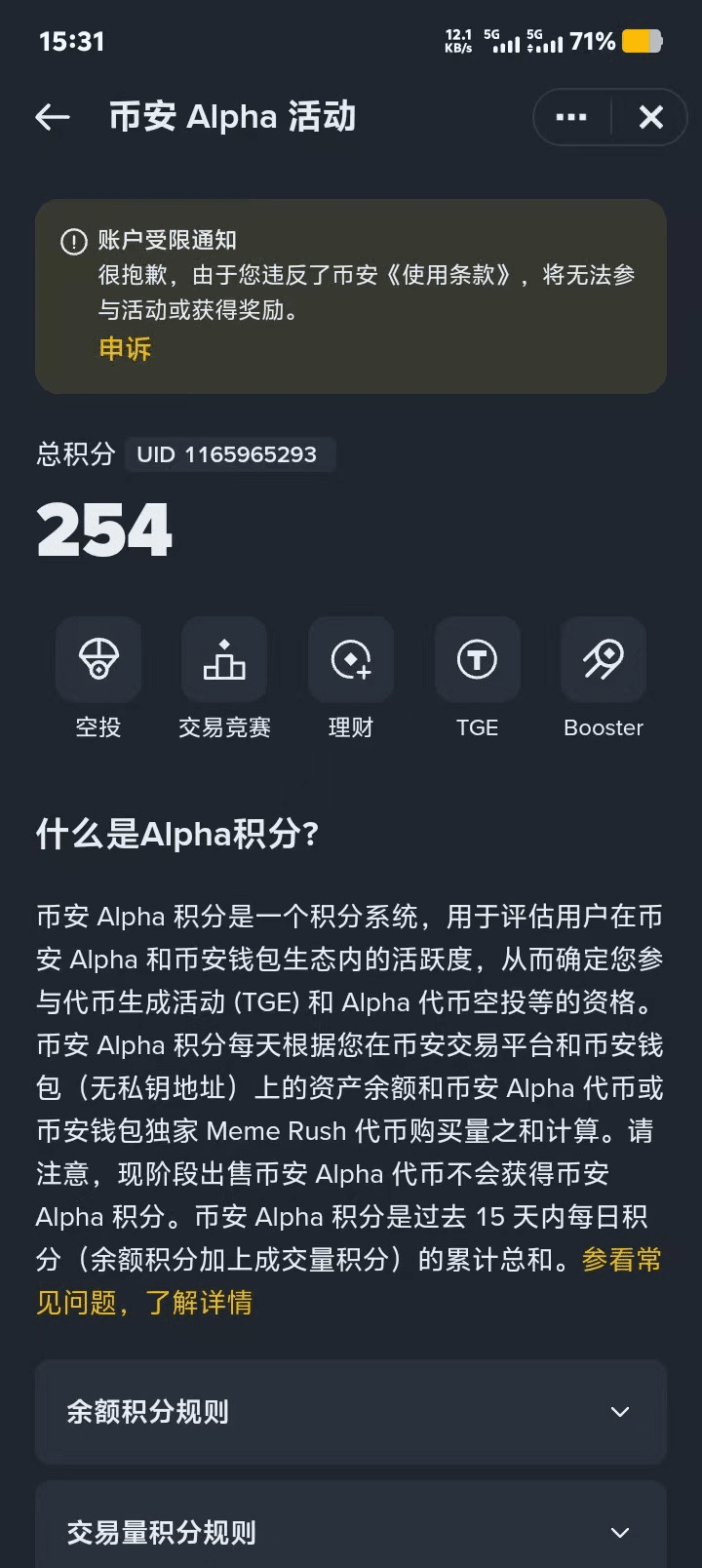Open the 理财 earn section
Image resolution: width=702 pixels, height=1568 pixels.
pyautogui.click(x=351, y=661)
